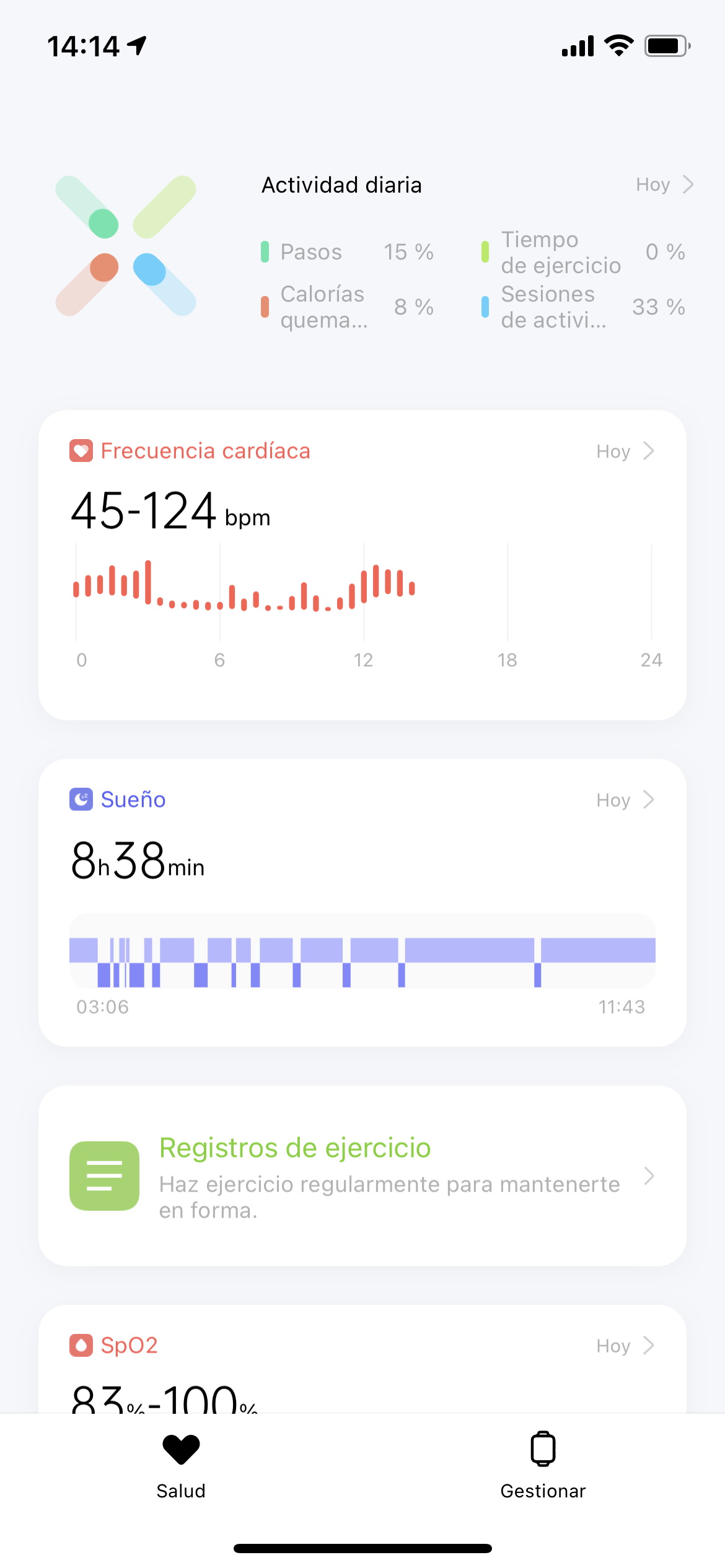Open the Frecuencia cardíaca card
The width and height of the screenshot is (725, 1568).
pyautogui.click(x=362, y=565)
